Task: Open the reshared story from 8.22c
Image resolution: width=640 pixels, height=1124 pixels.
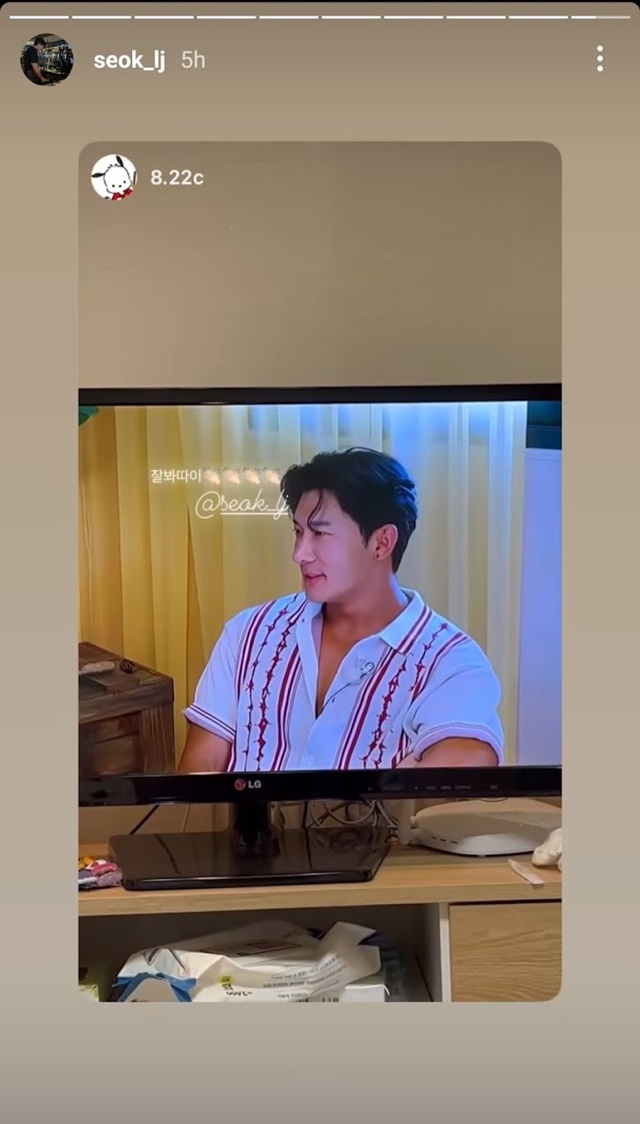Action: click(x=320, y=571)
